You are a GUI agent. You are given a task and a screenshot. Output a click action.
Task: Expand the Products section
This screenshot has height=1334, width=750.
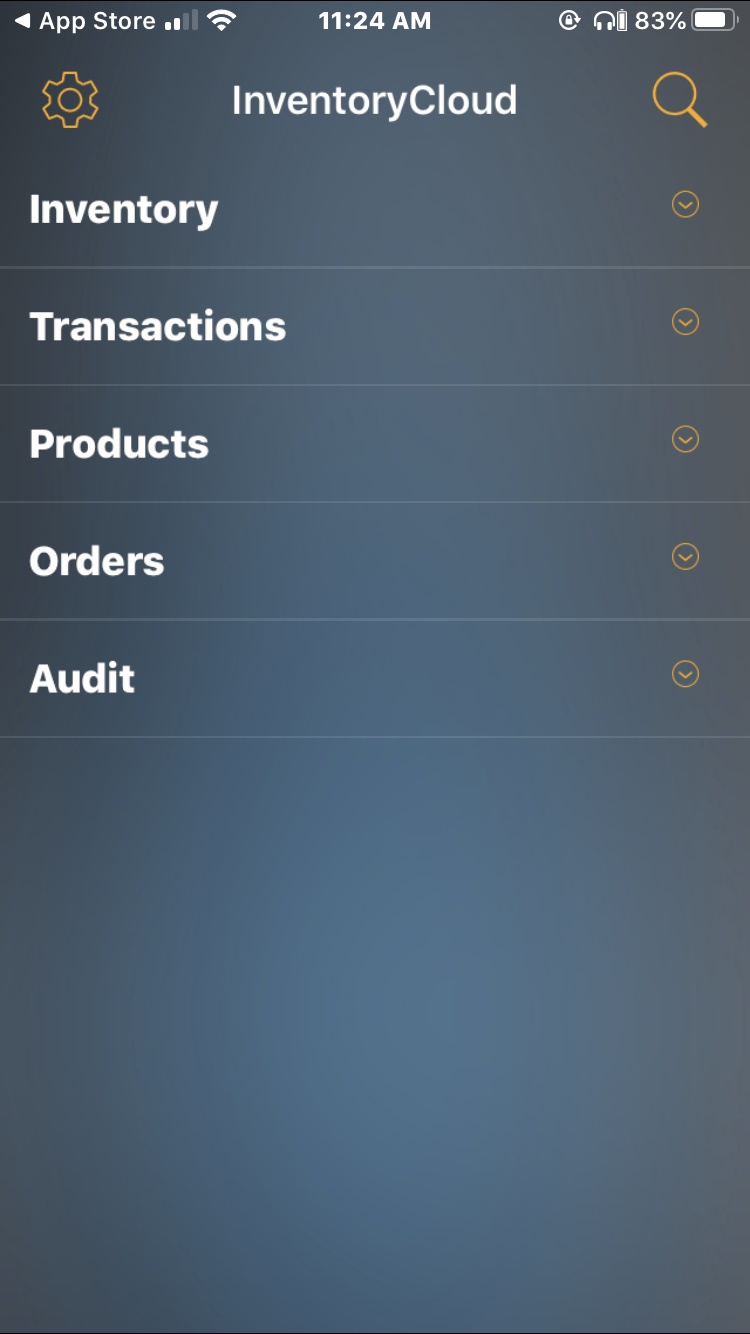pyautogui.click(x=685, y=440)
